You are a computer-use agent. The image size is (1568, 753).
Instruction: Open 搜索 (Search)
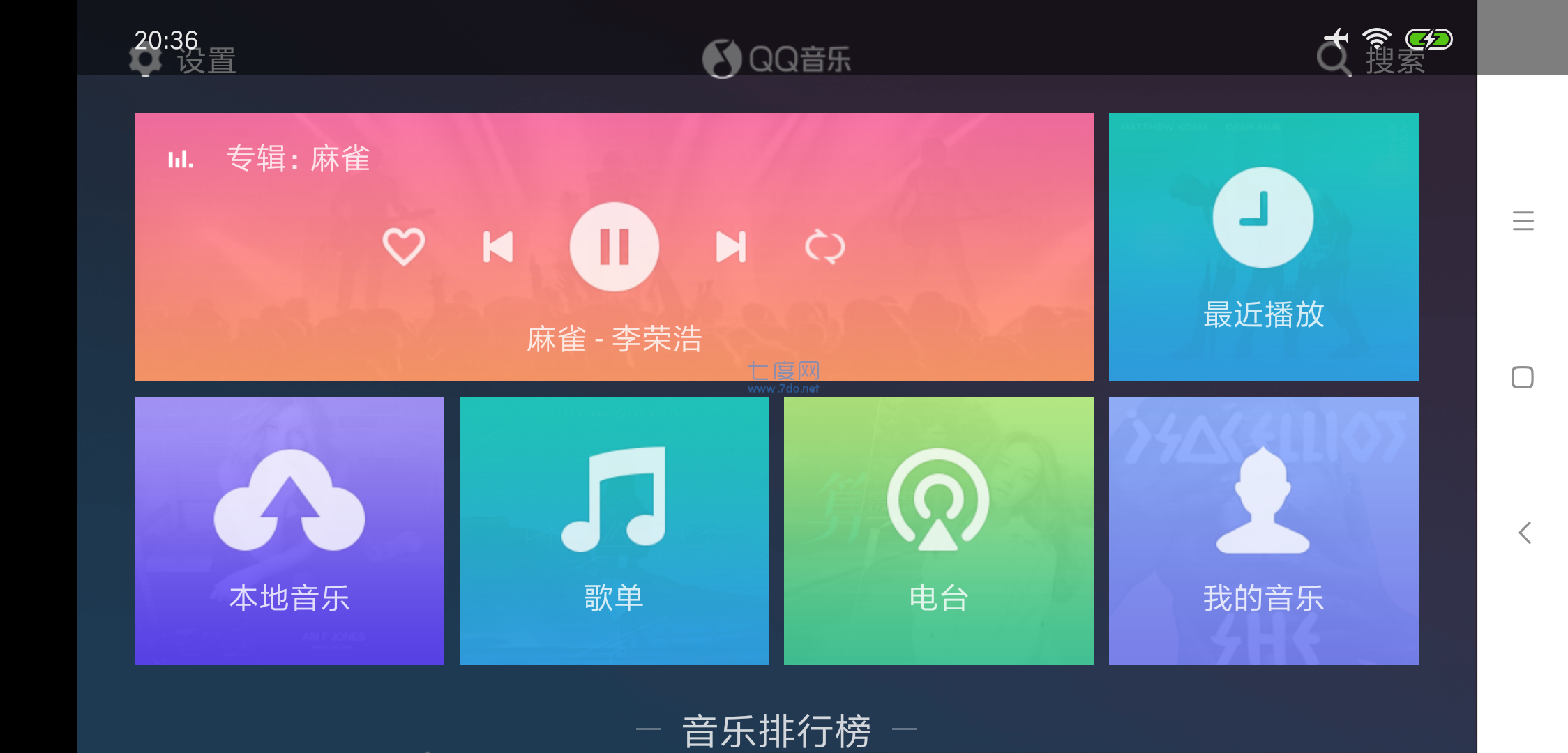pyautogui.click(x=1371, y=60)
